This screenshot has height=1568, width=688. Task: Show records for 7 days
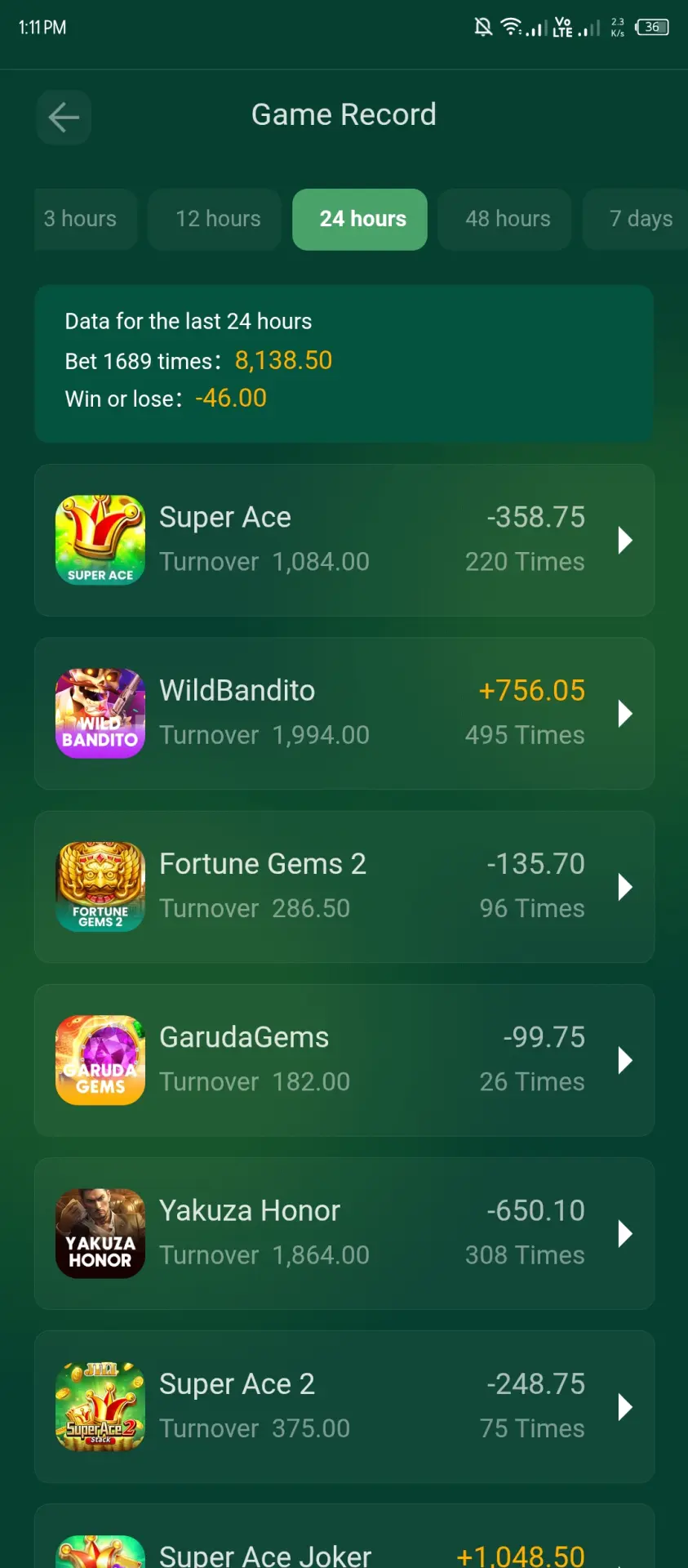[x=636, y=219]
